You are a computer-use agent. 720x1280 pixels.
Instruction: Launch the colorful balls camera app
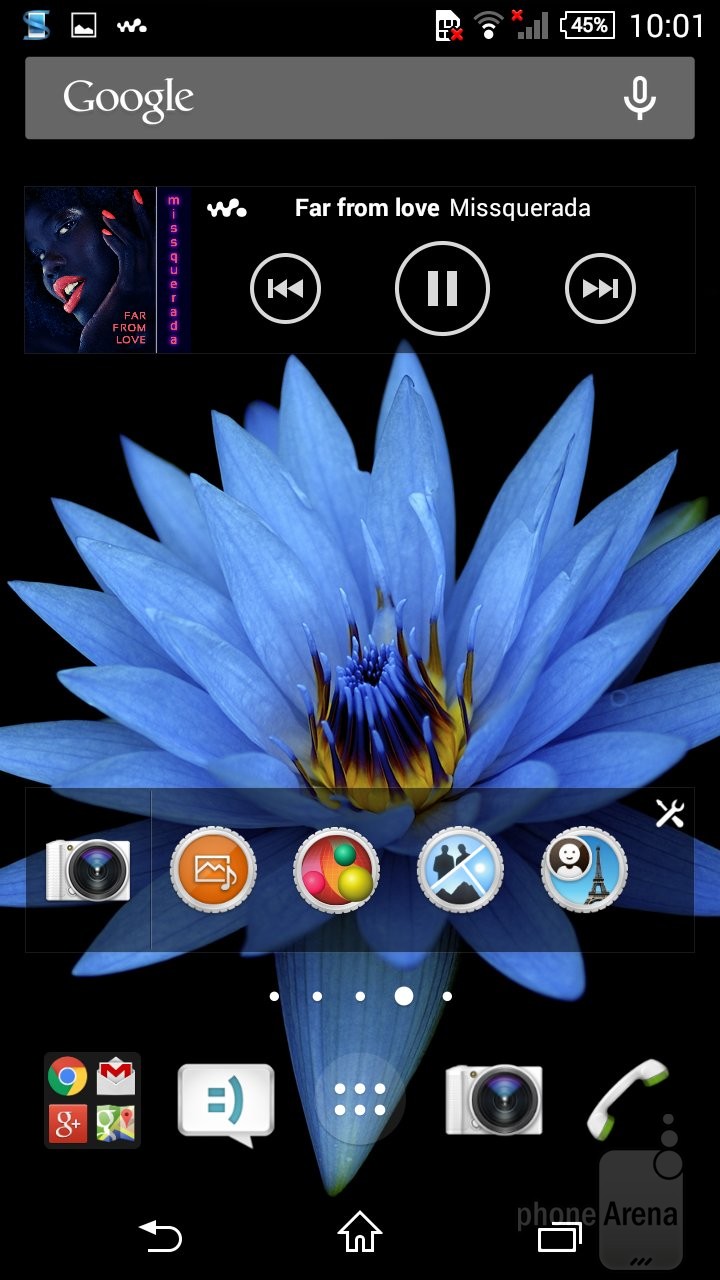(x=337, y=870)
